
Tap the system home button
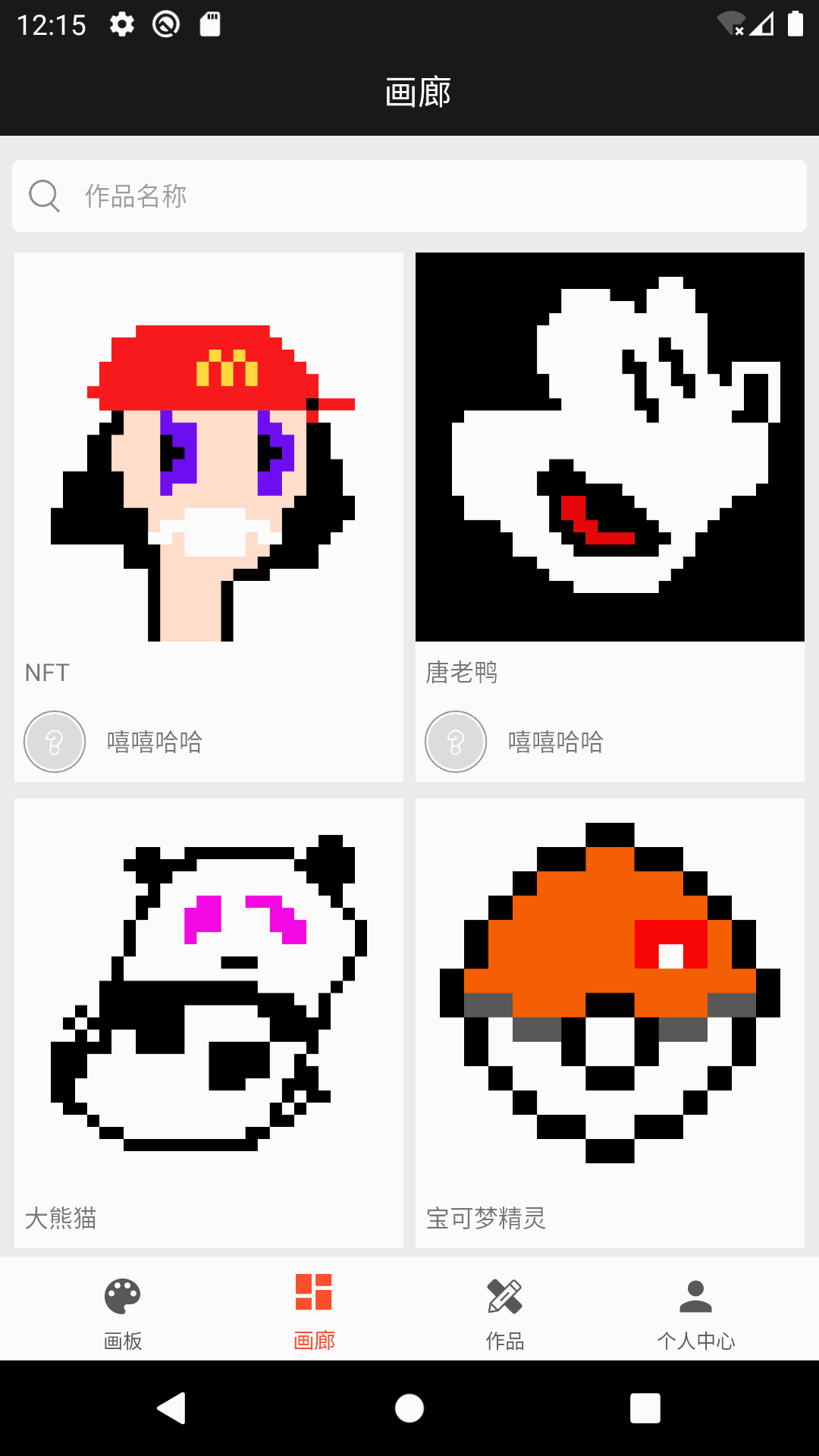409,1408
